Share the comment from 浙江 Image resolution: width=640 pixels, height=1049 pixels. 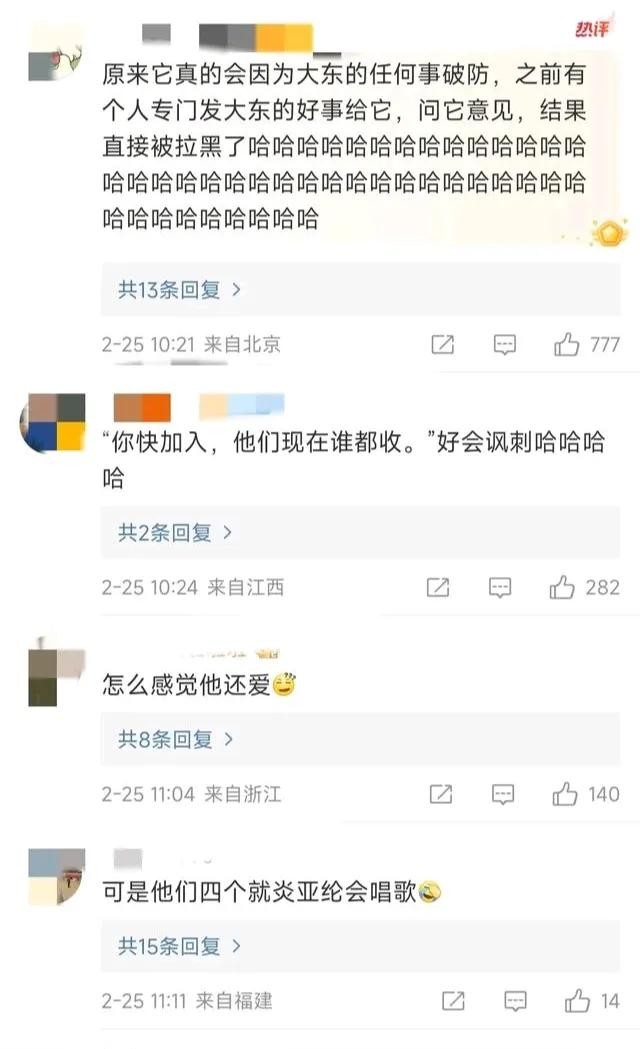pos(441,794)
